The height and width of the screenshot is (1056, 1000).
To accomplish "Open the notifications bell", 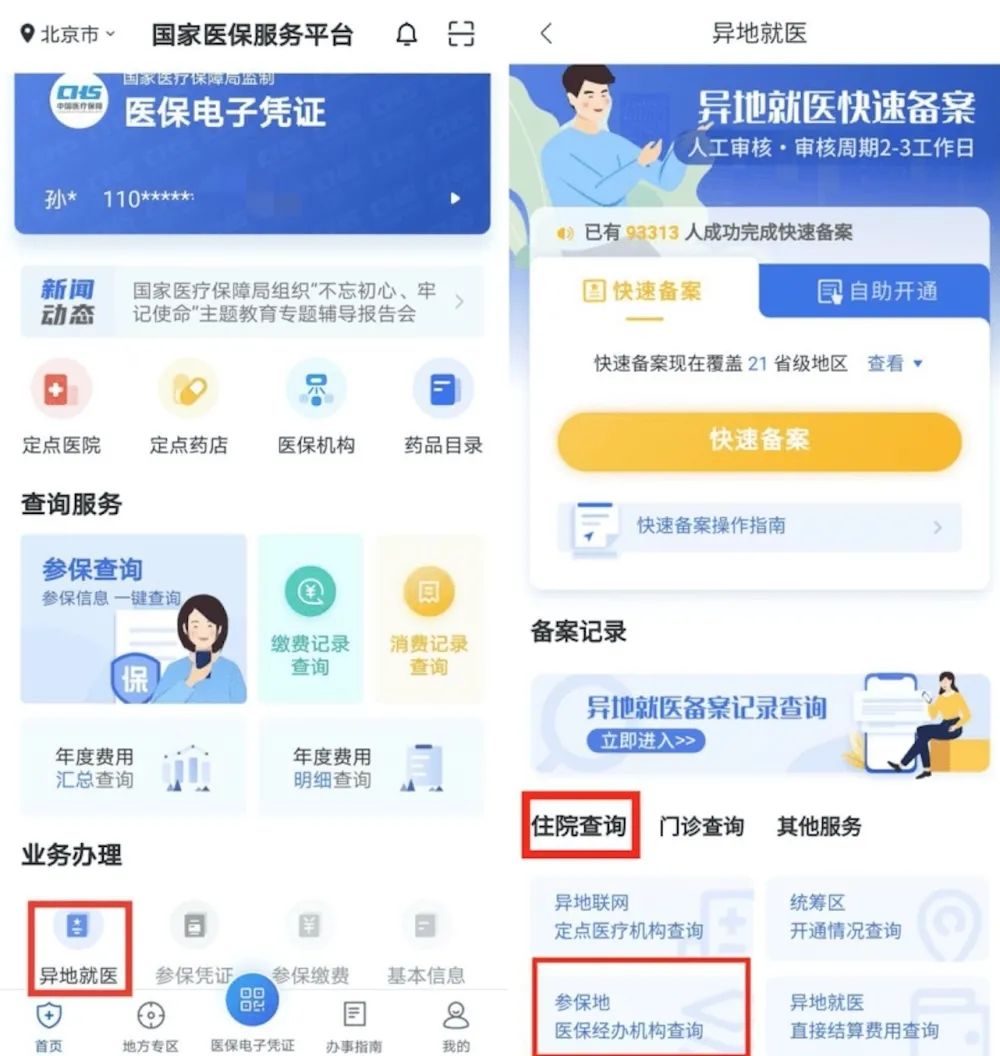I will [x=406, y=35].
